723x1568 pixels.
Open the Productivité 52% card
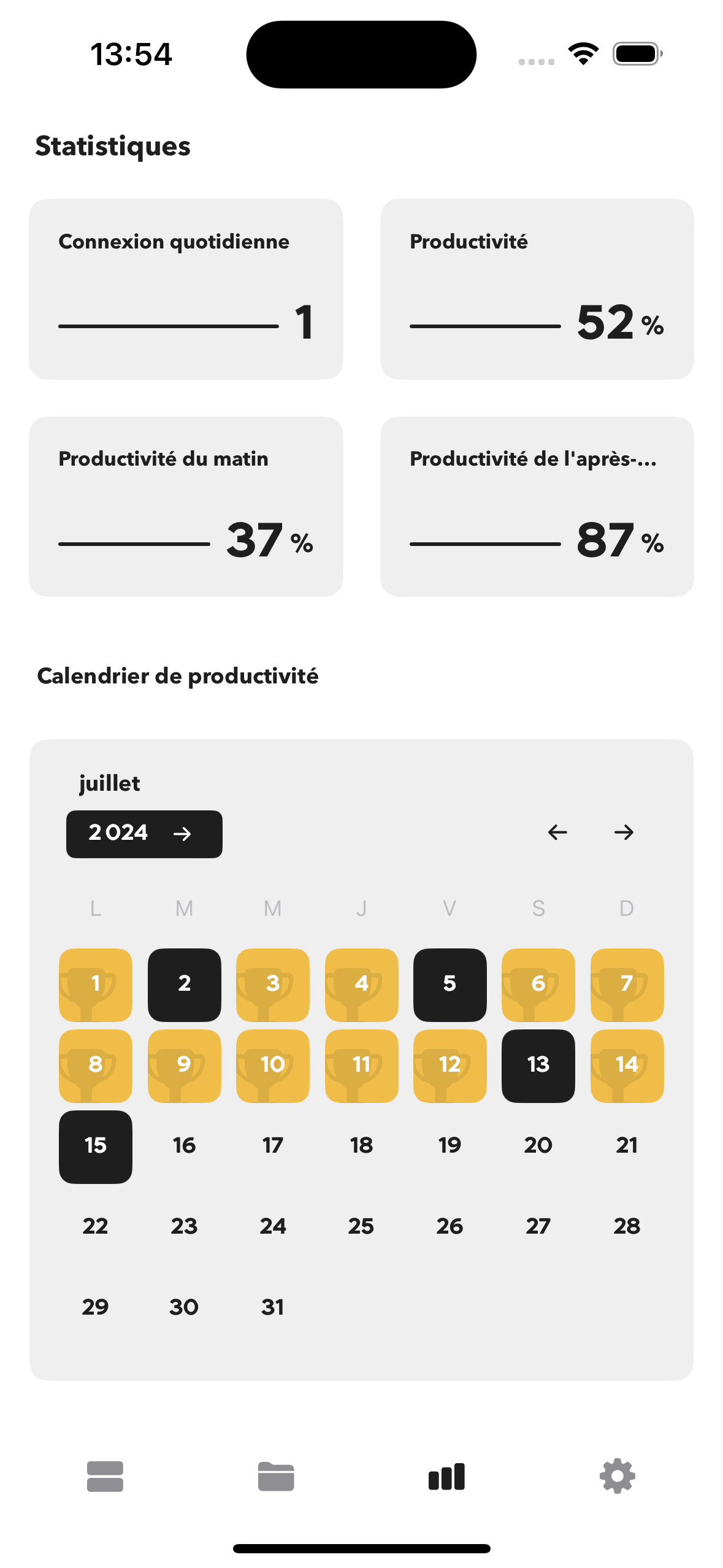tap(537, 289)
